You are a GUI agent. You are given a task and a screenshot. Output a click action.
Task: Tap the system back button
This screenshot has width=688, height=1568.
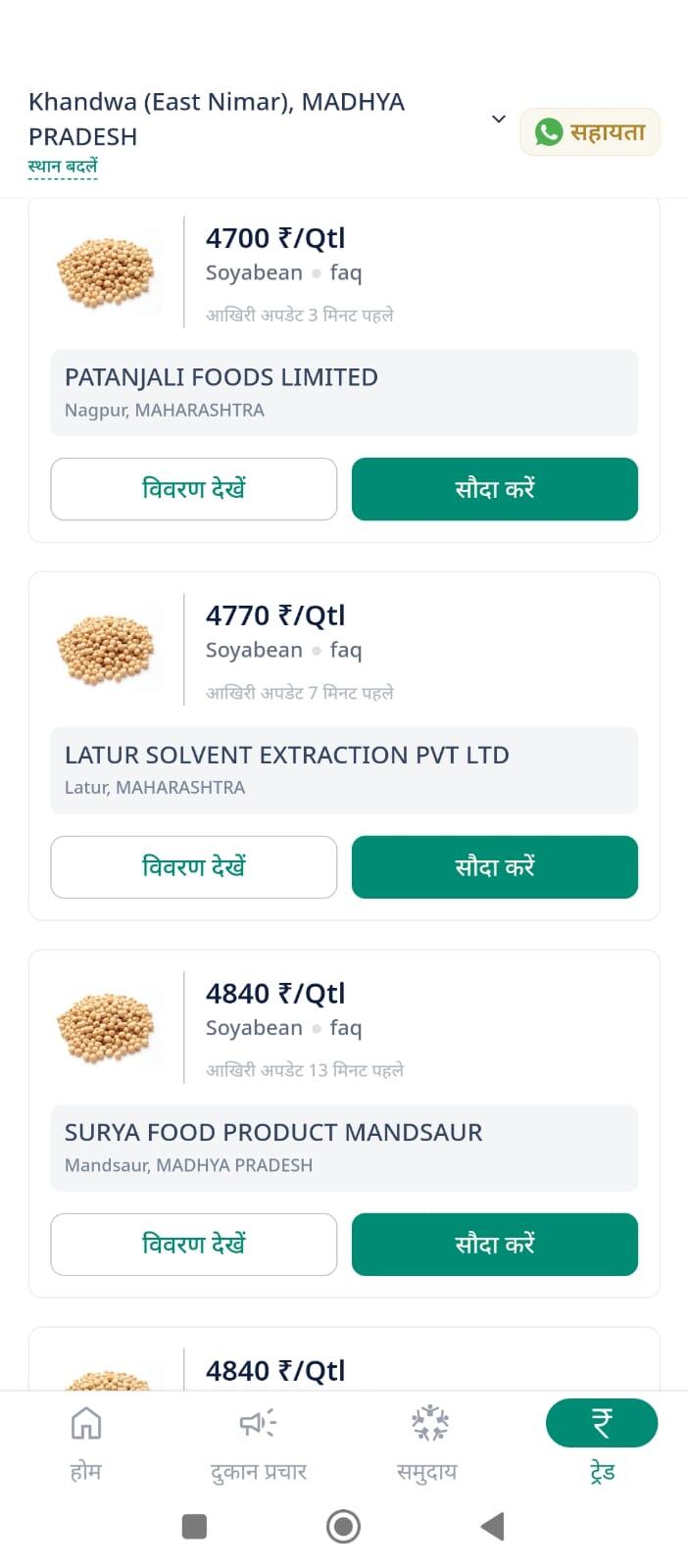(x=492, y=1526)
